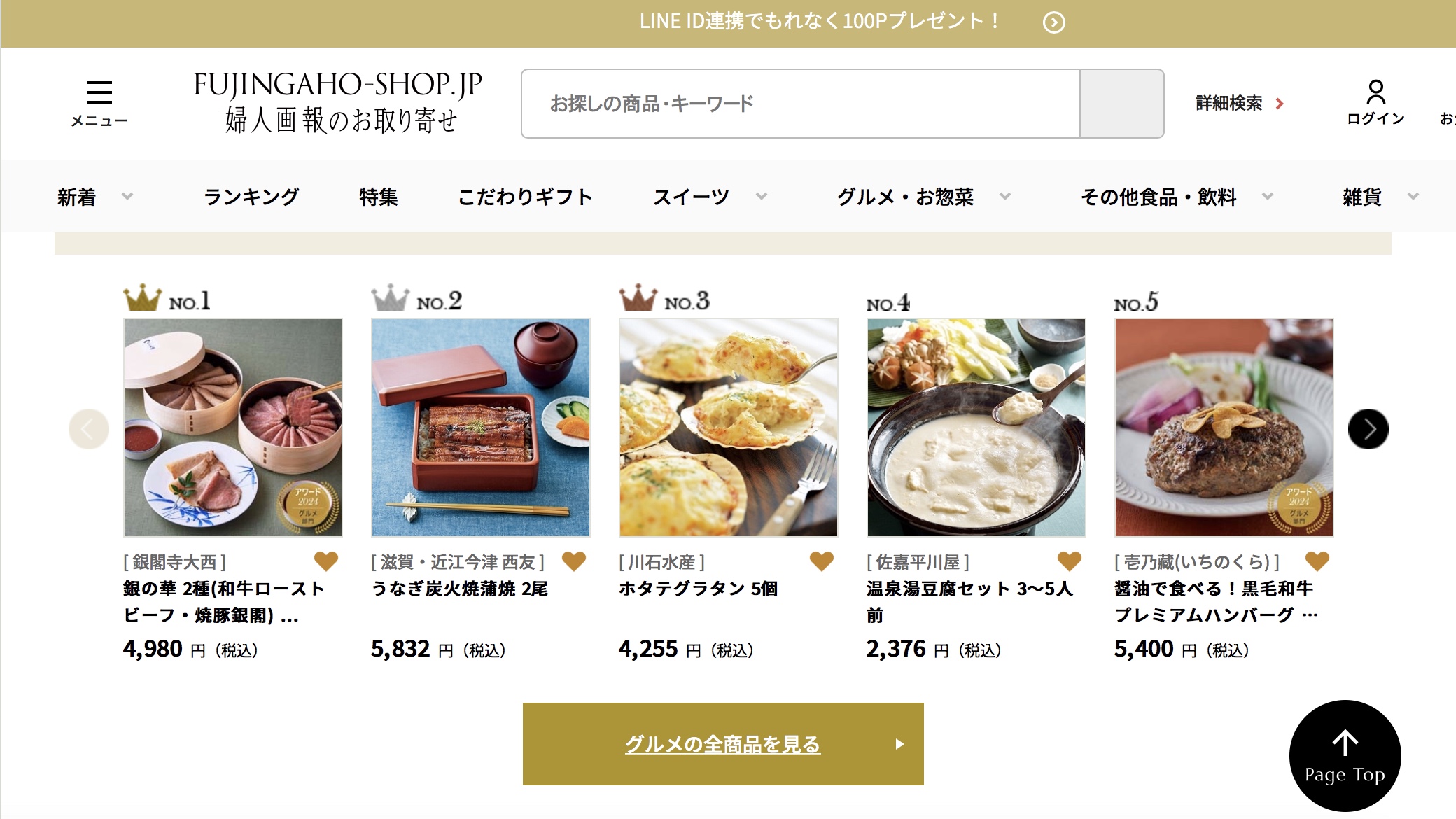View all gourmet products via グルメの全商品を見る
The width and height of the screenshot is (1456, 819).
[x=723, y=744]
